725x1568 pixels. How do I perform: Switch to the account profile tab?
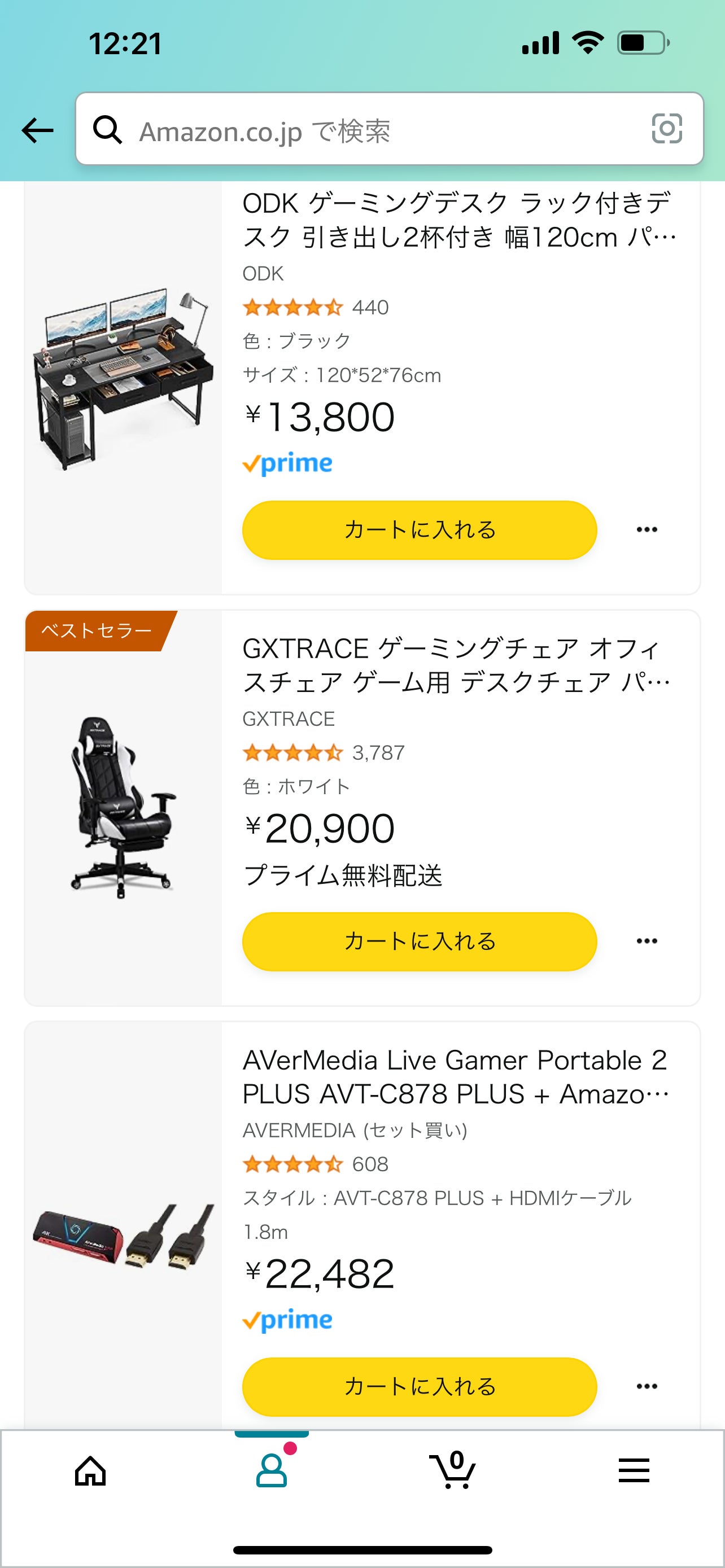[272, 1471]
